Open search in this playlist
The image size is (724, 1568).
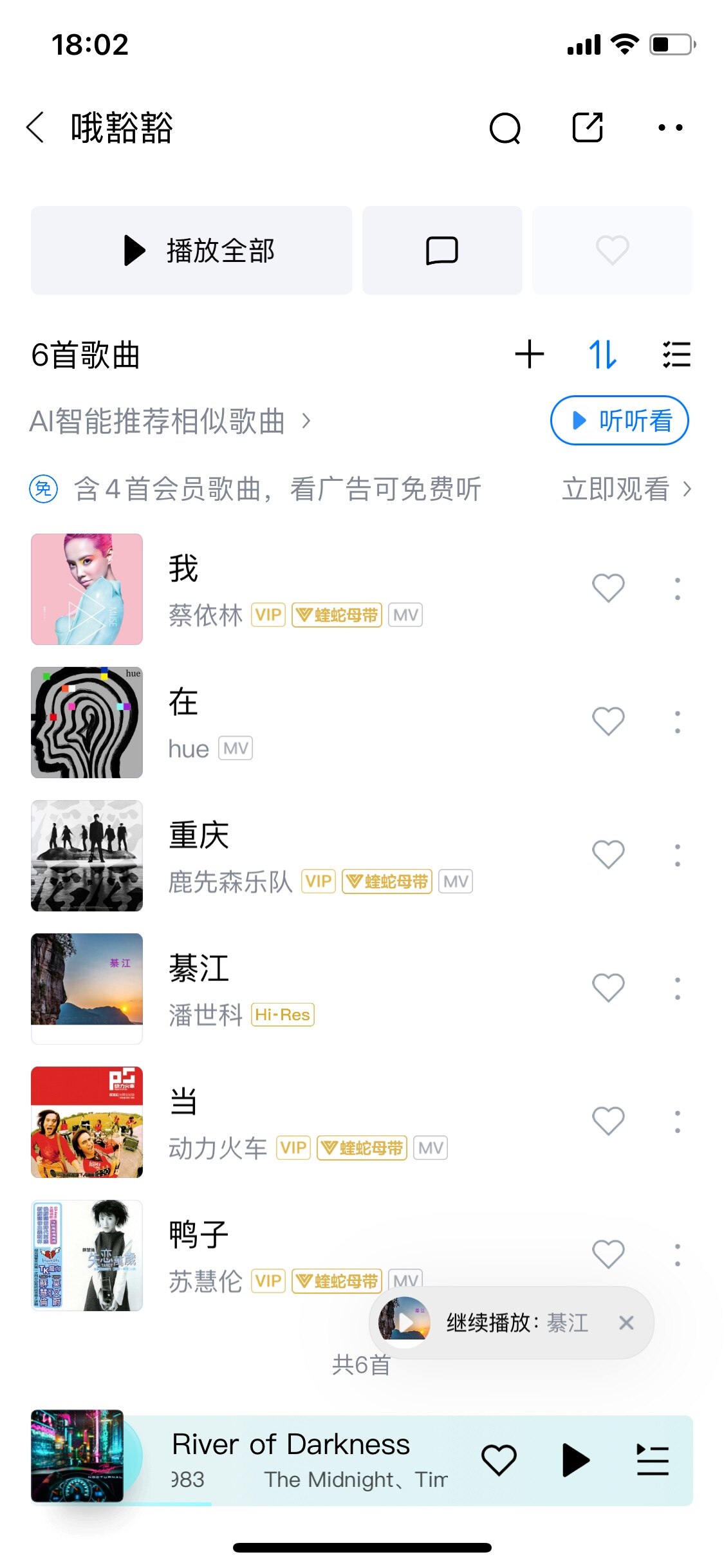click(505, 127)
